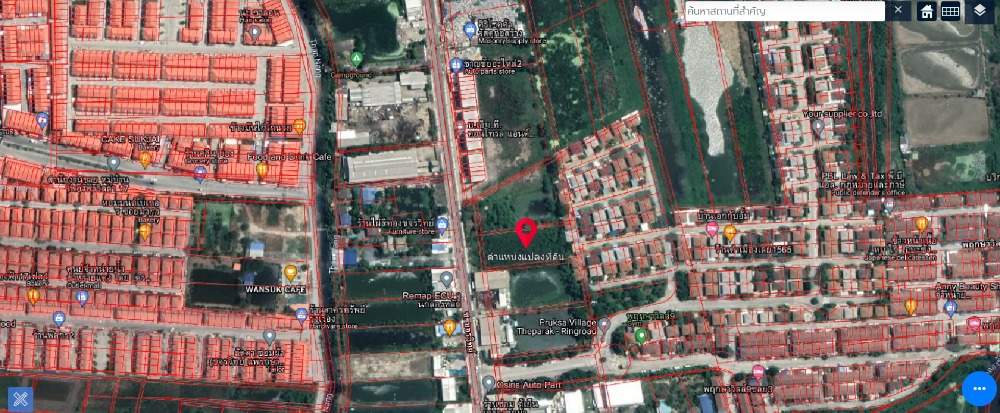Open the blue three-dots floating button
Viewport: 1000px width, 413px height.
[977, 389]
